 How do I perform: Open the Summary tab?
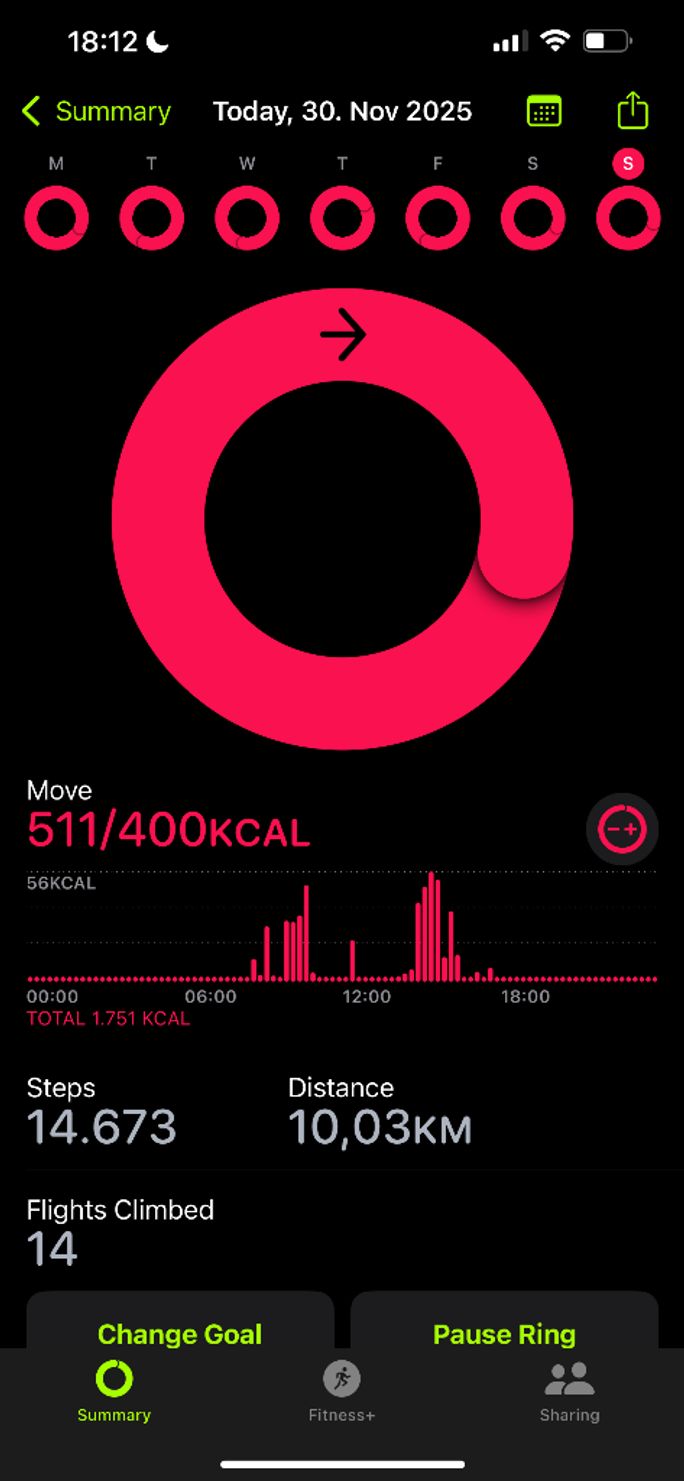point(114,1391)
